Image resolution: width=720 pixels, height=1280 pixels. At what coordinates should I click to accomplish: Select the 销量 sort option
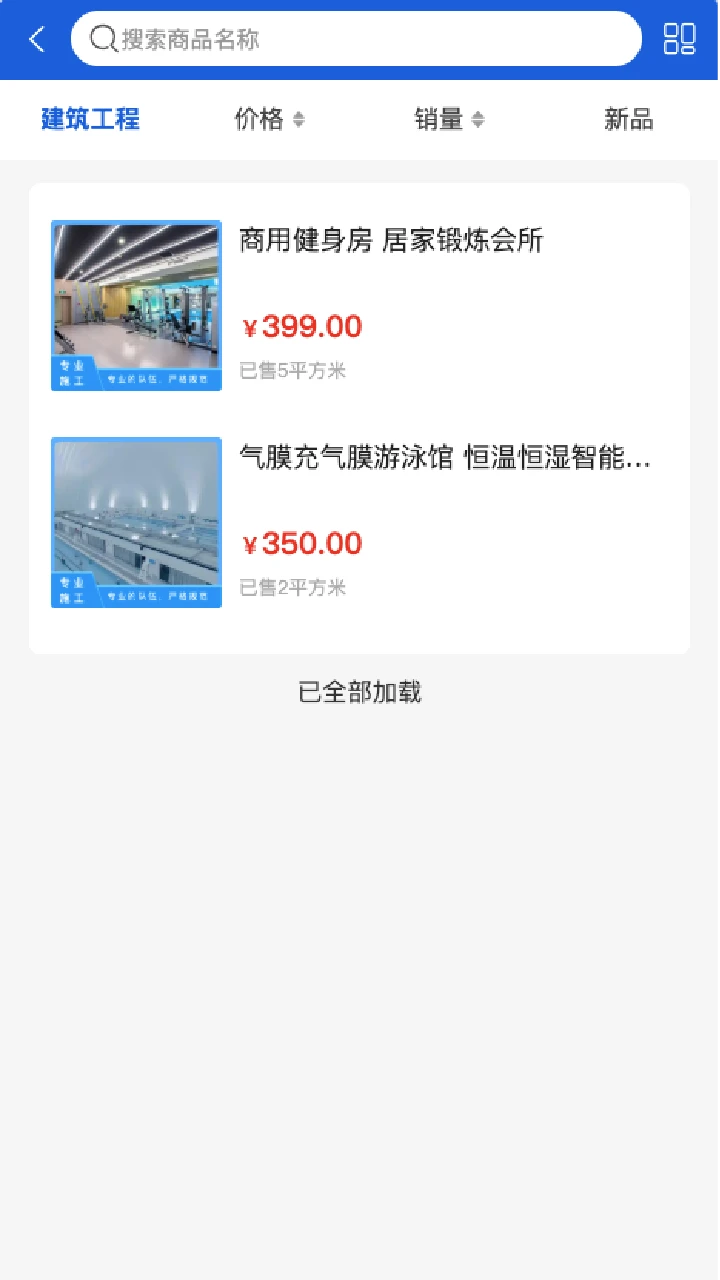pos(440,119)
